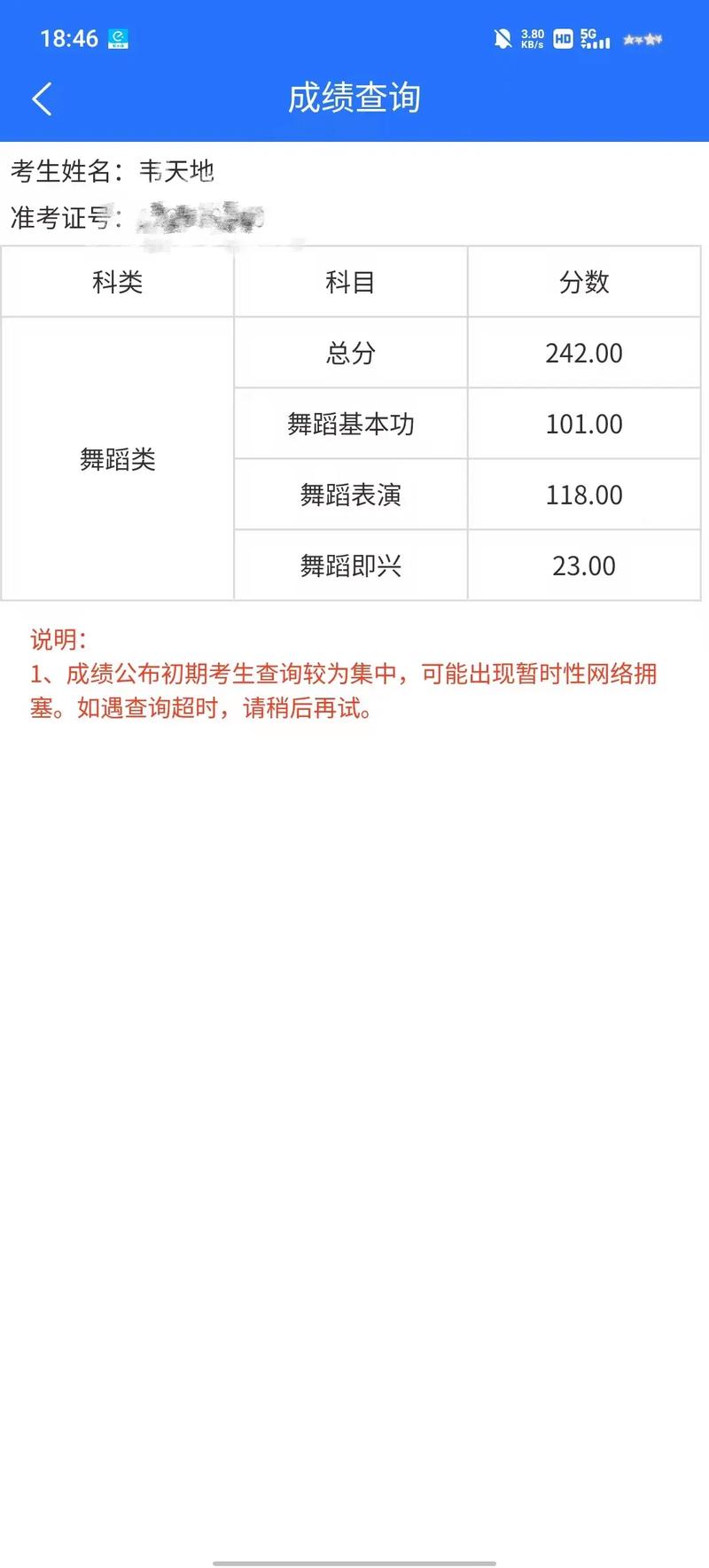This screenshot has width=709, height=1568.
Task: Select the 分数 column header
Action: [584, 282]
